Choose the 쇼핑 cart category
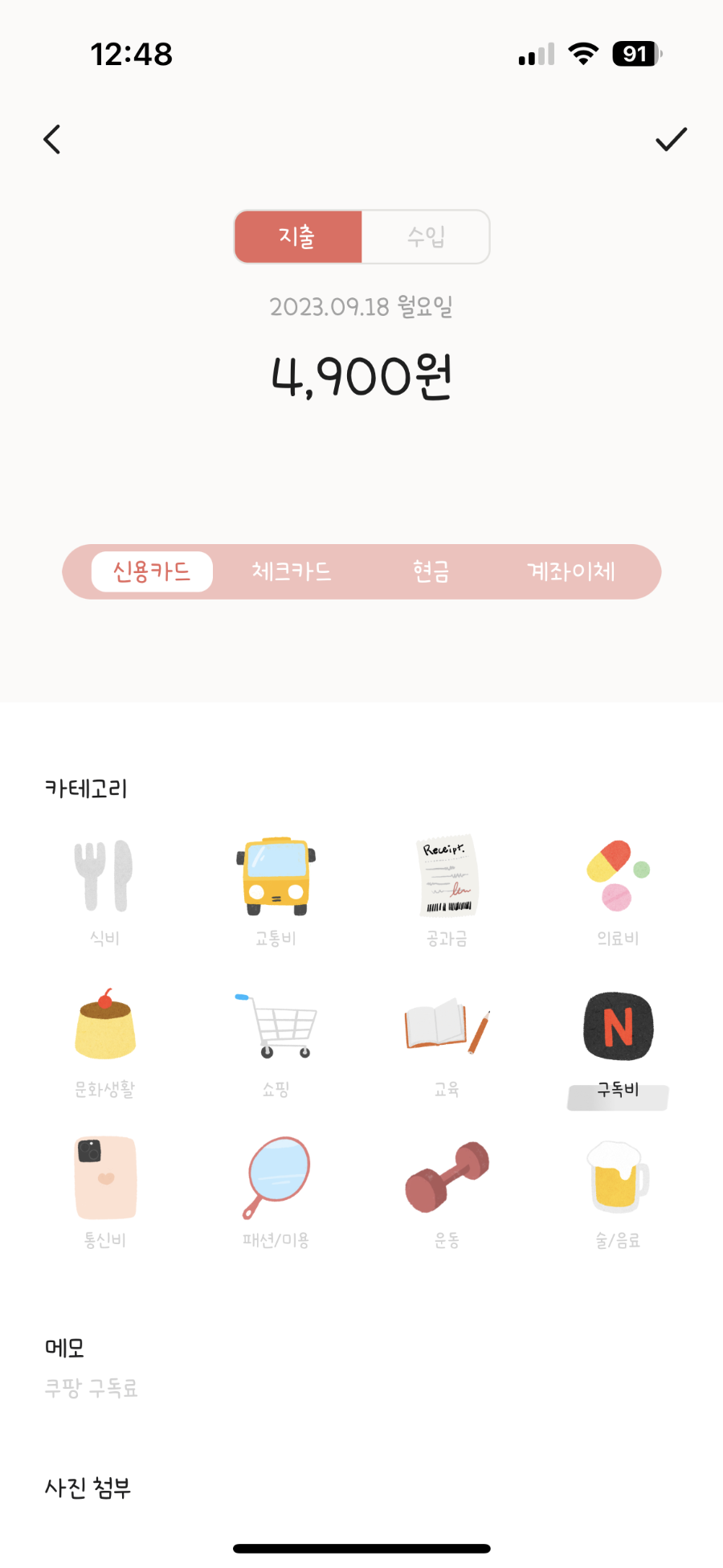Image resolution: width=723 pixels, height=1568 pixels. click(x=276, y=1041)
